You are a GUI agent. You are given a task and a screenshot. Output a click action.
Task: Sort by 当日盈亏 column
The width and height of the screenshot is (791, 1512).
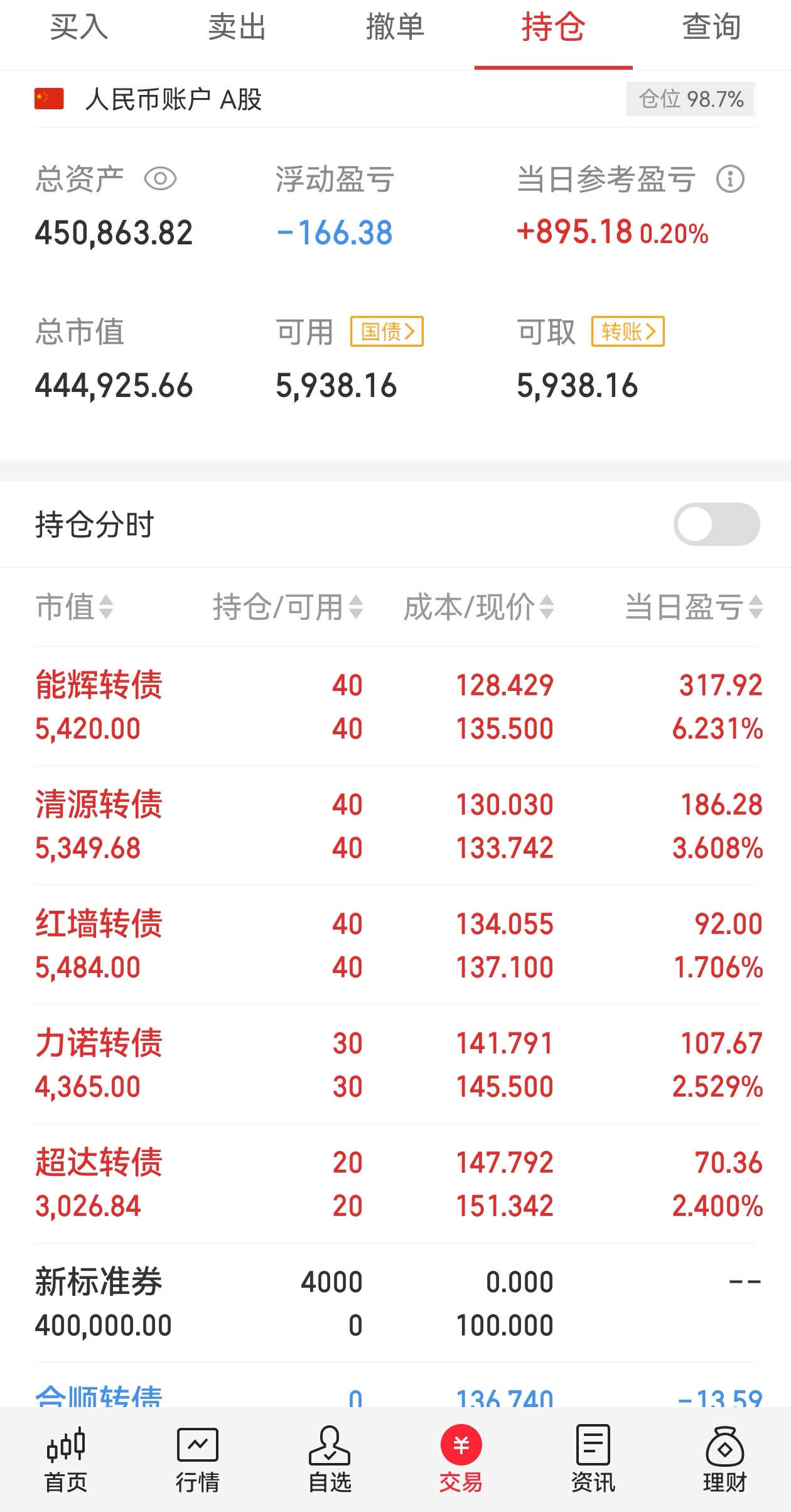pyautogui.click(x=694, y=607)
